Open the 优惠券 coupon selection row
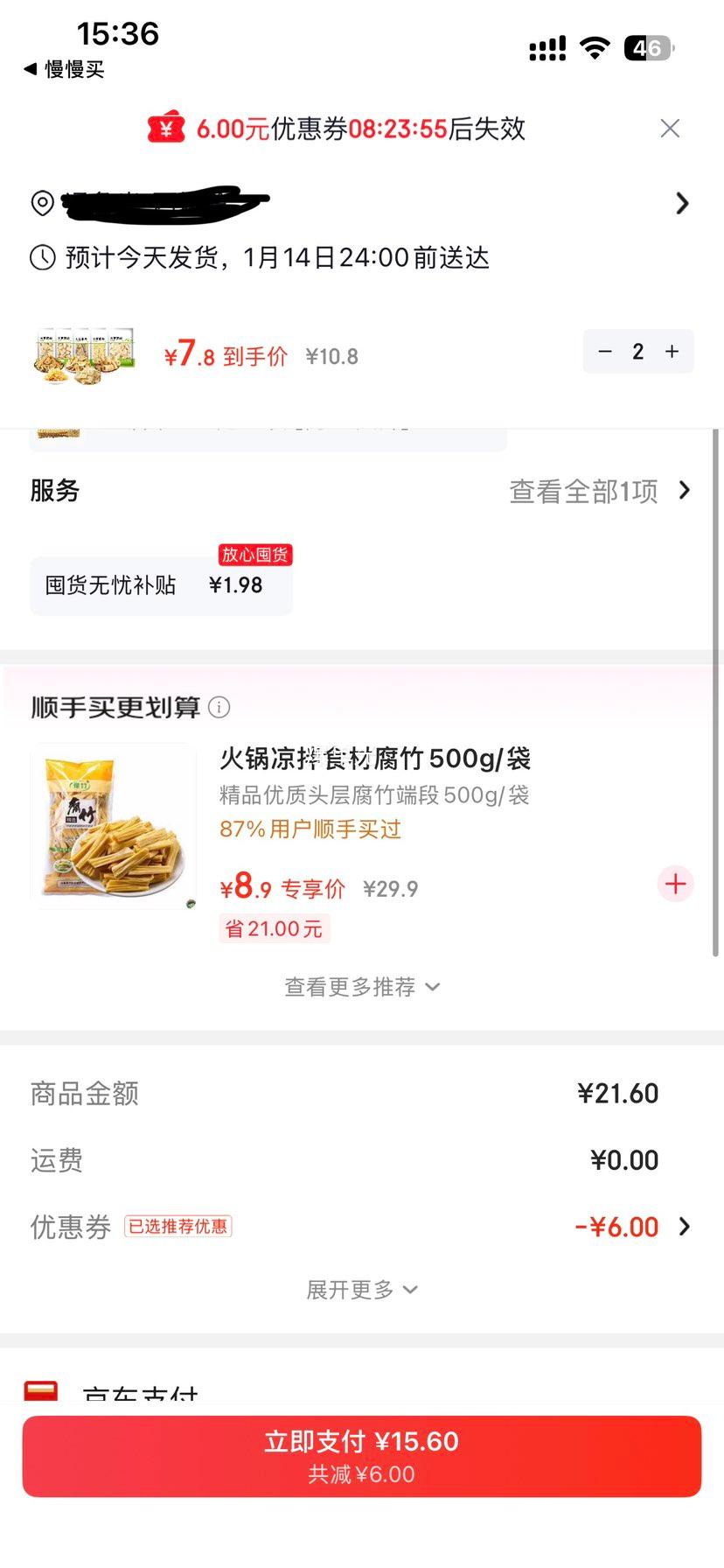The width and height of the screenshot is (724, 1568). click(362, 1227)
